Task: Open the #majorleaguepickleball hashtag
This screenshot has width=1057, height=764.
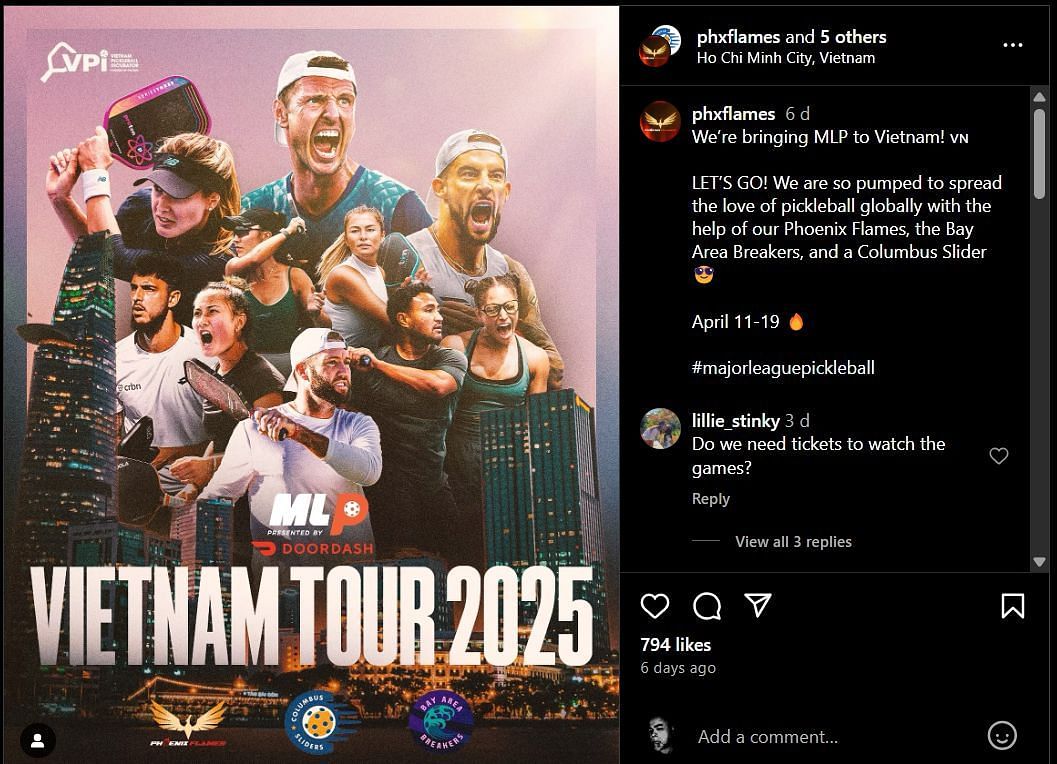Action: click(783, 367)
